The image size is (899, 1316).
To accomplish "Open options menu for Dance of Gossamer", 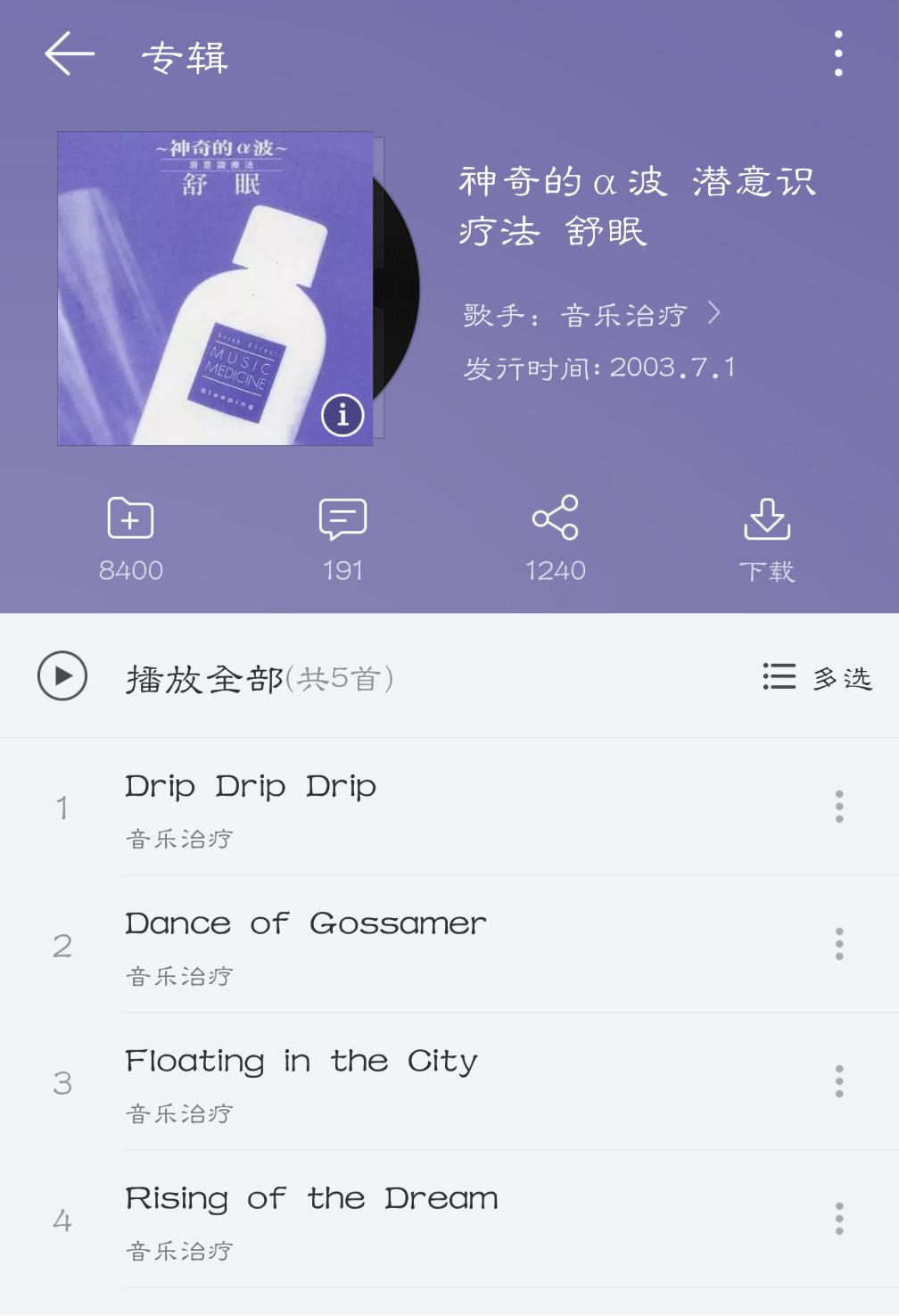I will click(837, 943).
